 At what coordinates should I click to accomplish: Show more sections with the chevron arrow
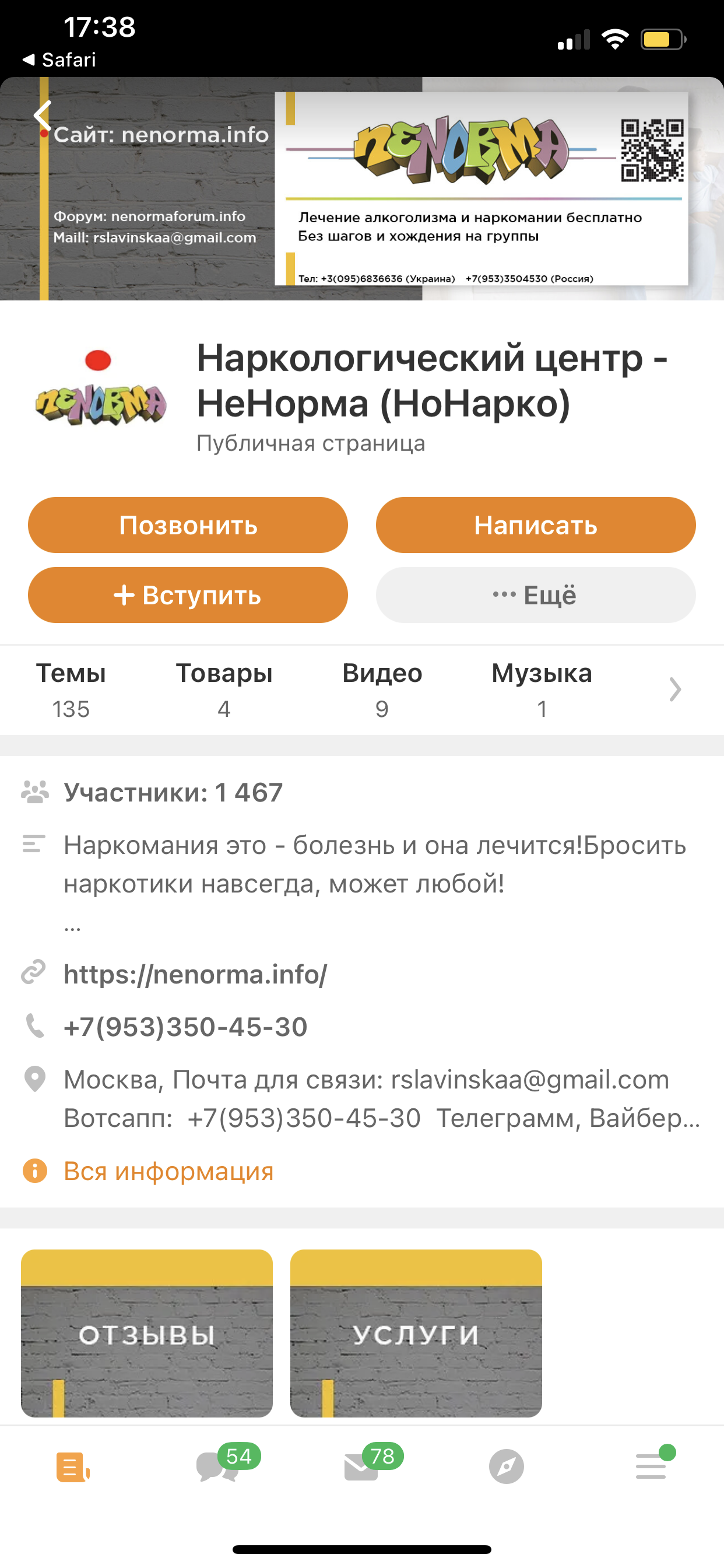(x=674, y=689)
